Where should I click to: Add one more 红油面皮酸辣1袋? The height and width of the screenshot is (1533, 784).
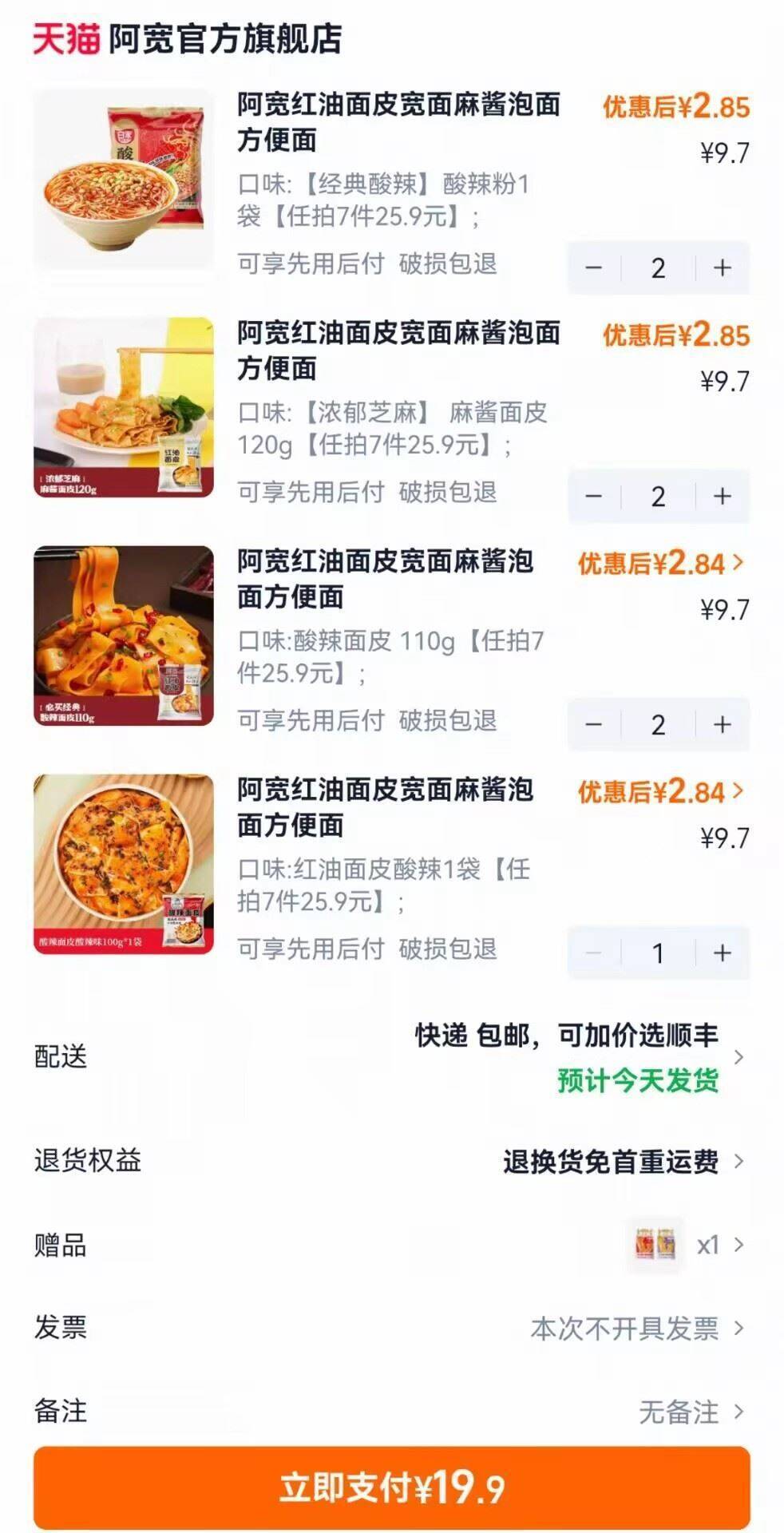click(x=723, y=953)
